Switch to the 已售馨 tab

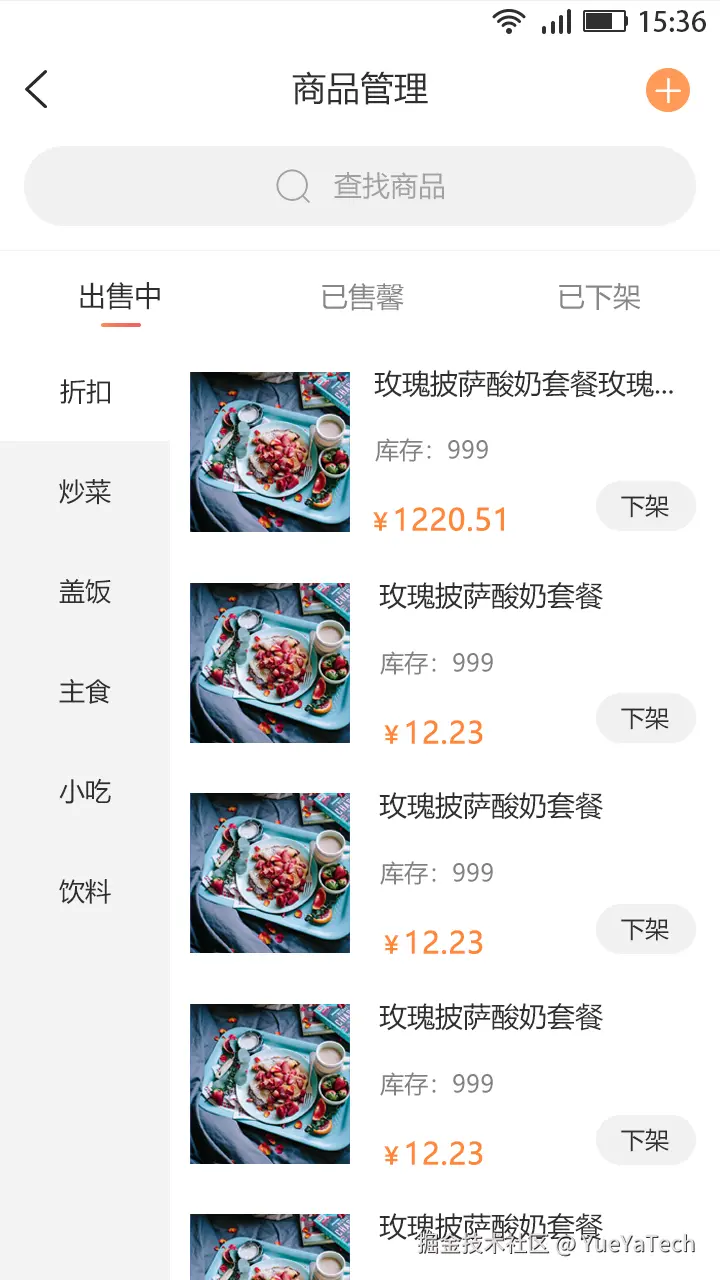(x=360, y=297)
